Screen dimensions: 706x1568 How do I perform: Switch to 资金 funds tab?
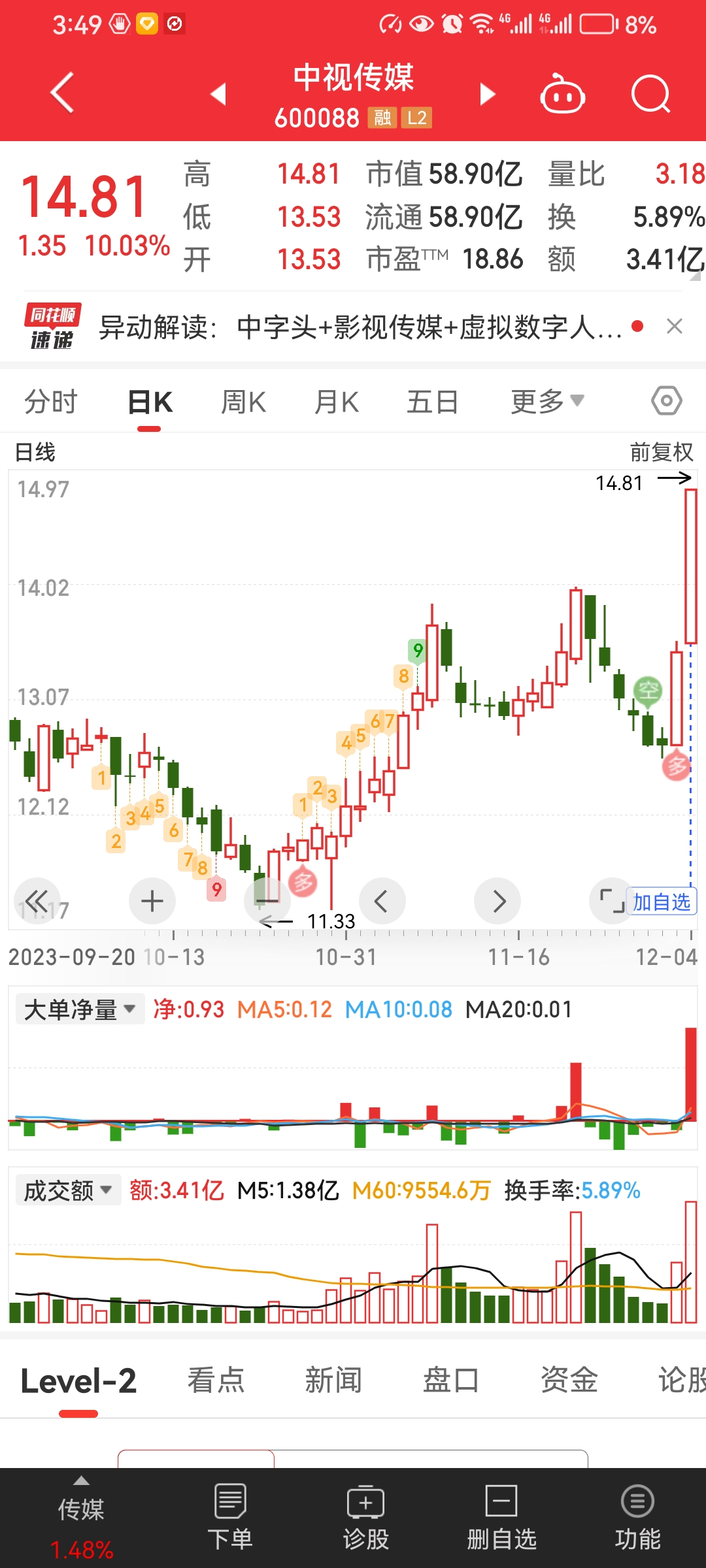pos(570,1380)
